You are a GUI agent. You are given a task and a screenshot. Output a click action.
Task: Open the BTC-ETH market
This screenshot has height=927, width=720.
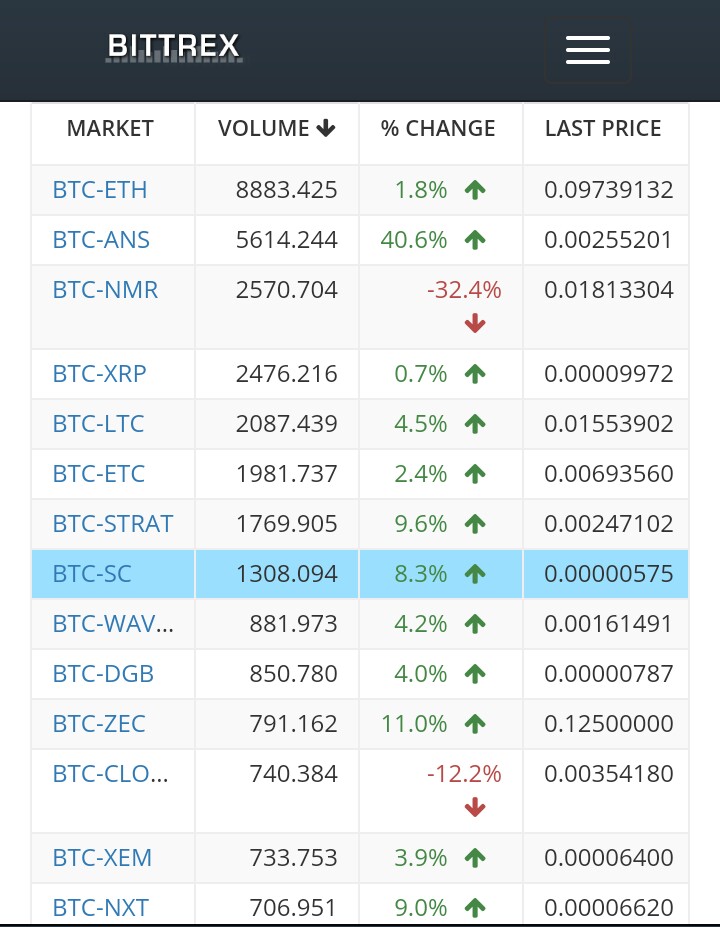tap(100, 190)
